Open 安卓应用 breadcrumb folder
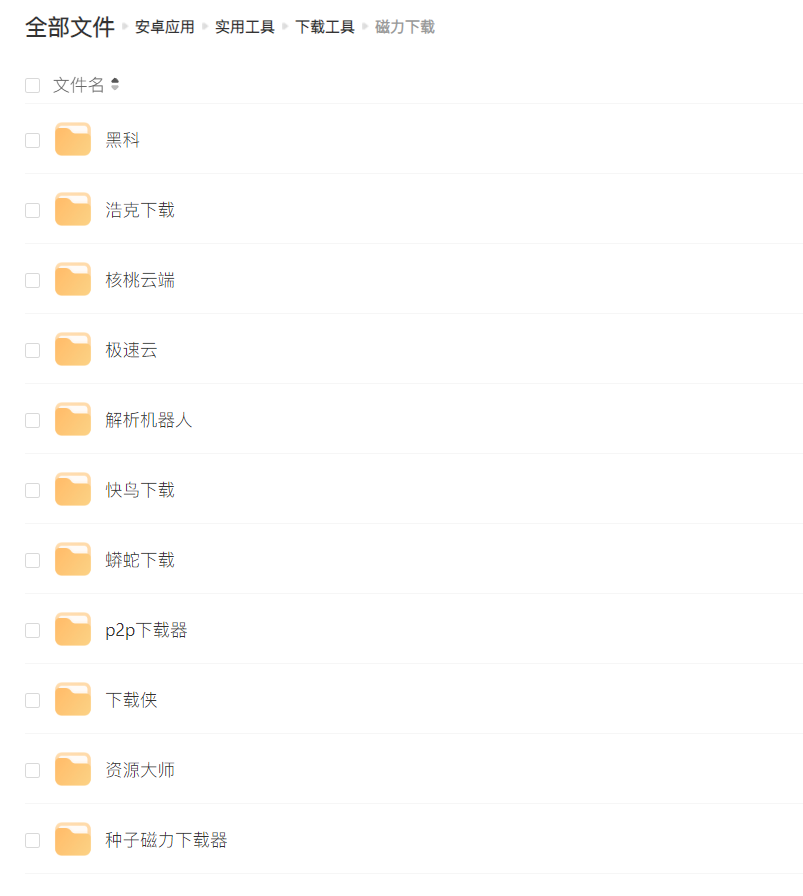The width and height of the screenshot is (803, 896). pyautogui.click(x=165, y=27)
